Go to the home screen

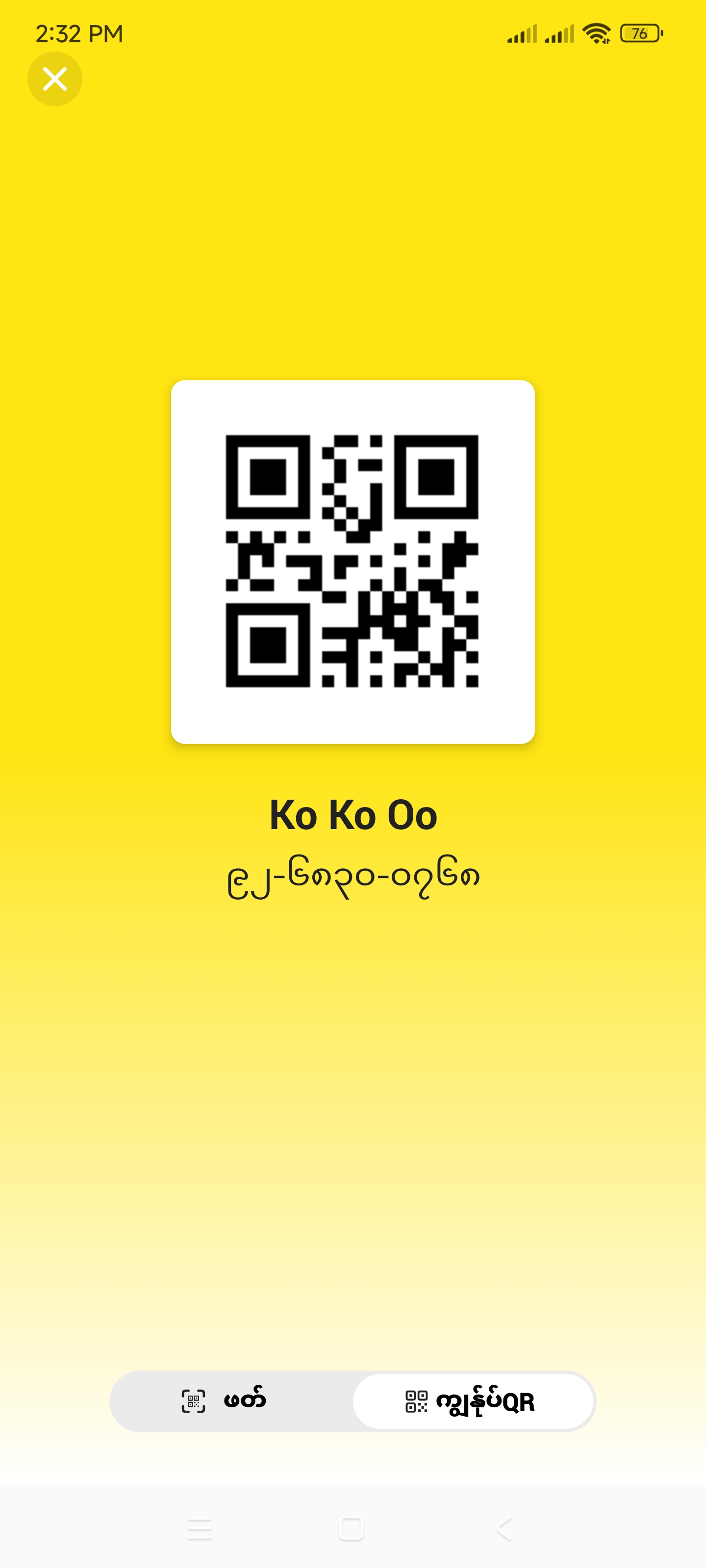click(x=351, y=1528)
